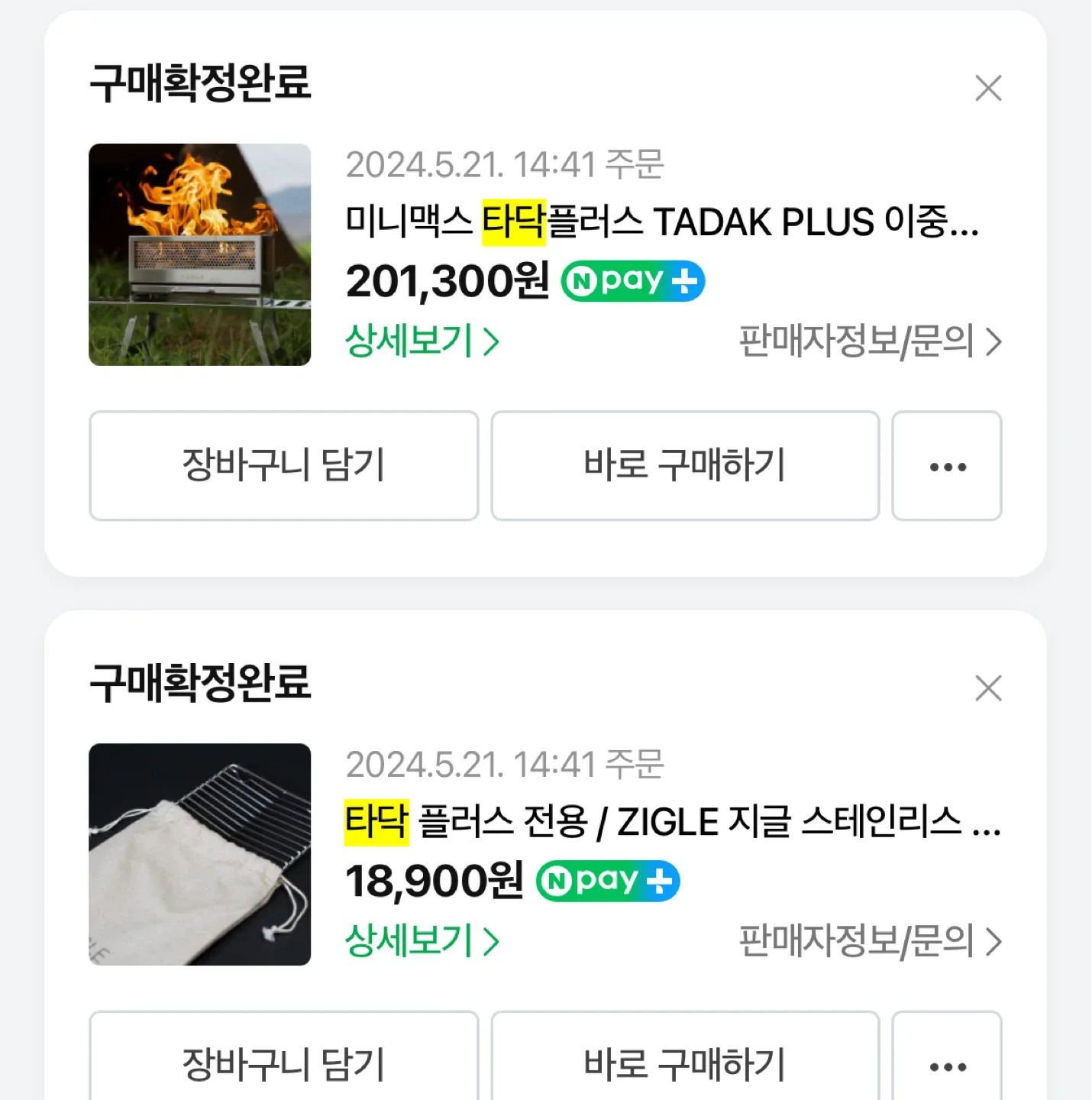1092x1100 pixels.
Task: View details of the 18,900원 order
Action: tap(422, 941)
